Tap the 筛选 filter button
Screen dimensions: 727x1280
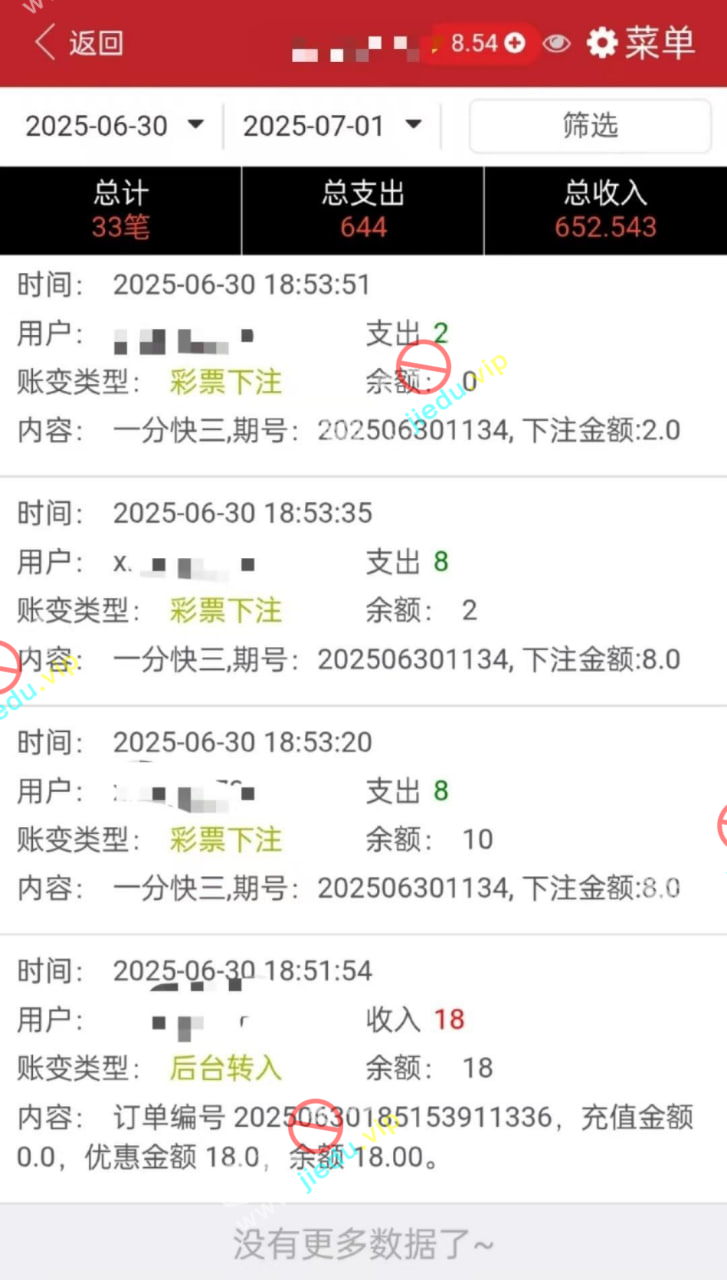[590, 126]
